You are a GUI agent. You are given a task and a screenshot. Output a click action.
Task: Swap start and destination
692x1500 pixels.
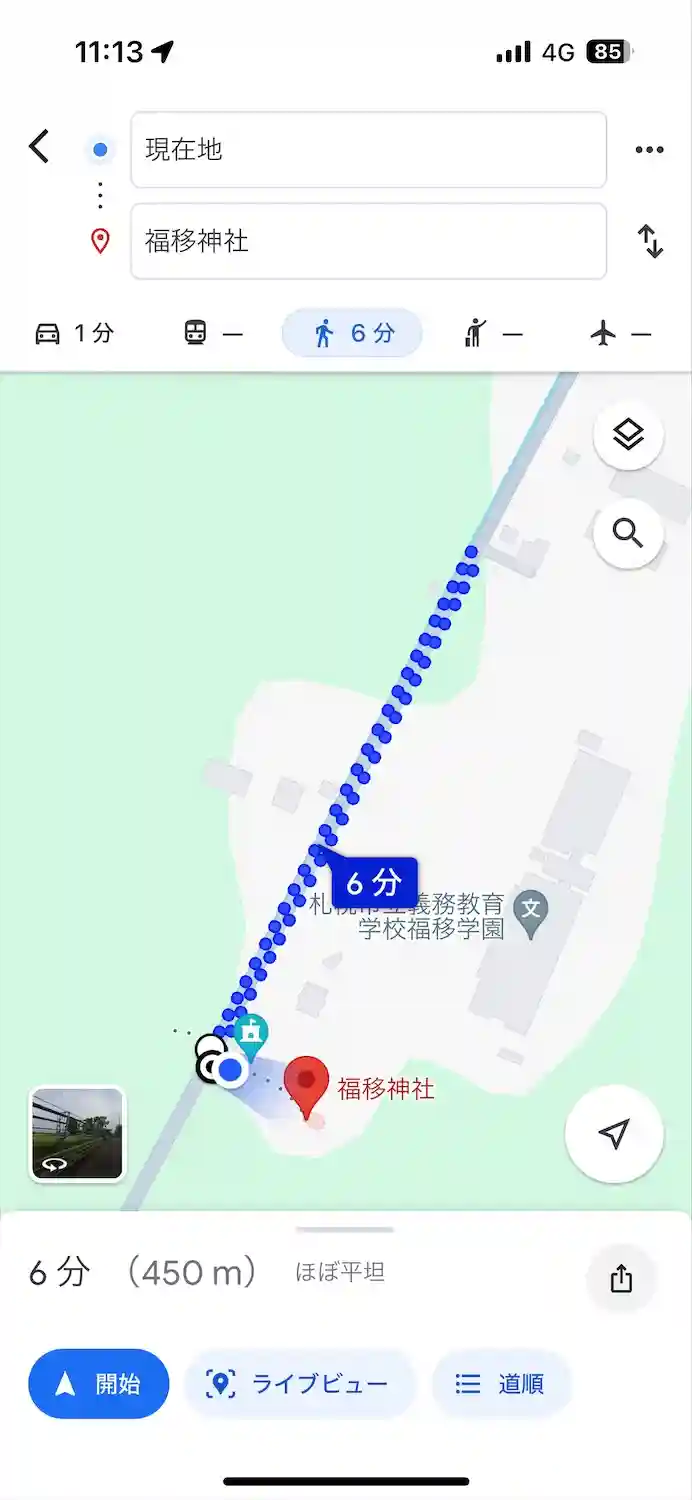pyautogui.click(x=650, y=241)
